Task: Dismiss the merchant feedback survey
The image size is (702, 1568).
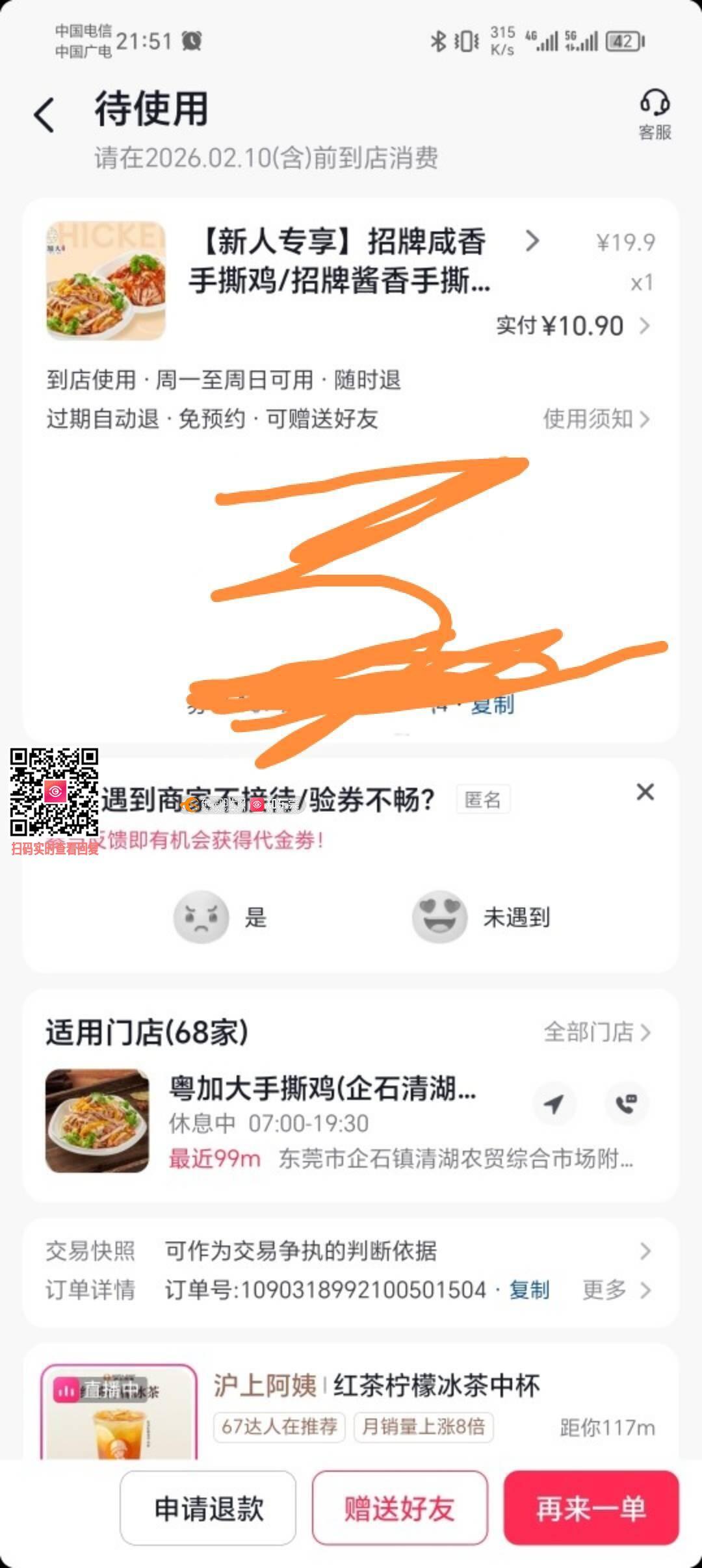Action: tap(645, 792)
